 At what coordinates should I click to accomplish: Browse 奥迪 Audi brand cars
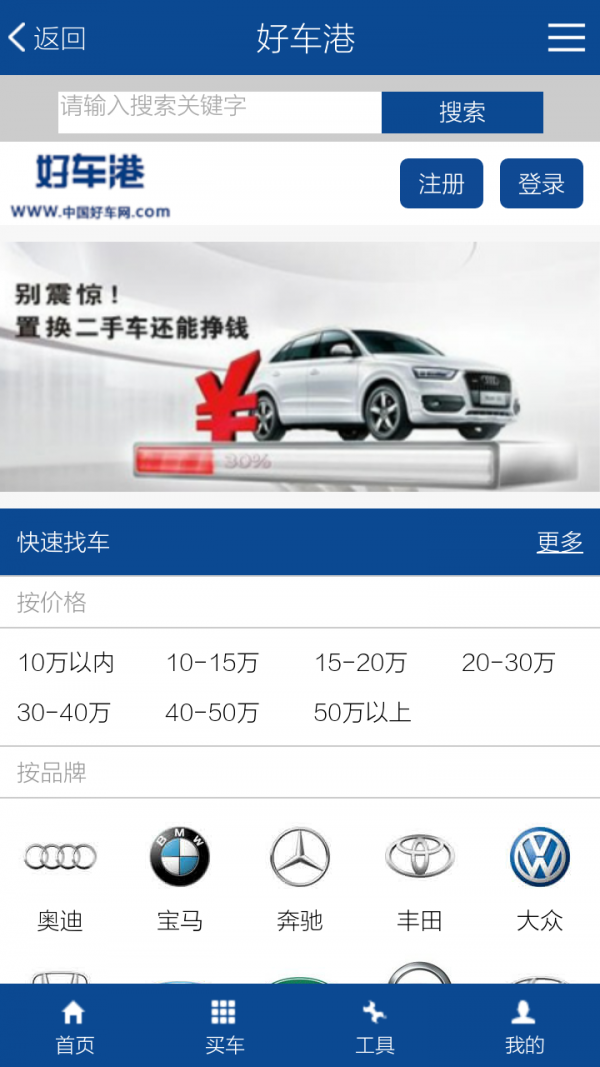coord(60,878)
